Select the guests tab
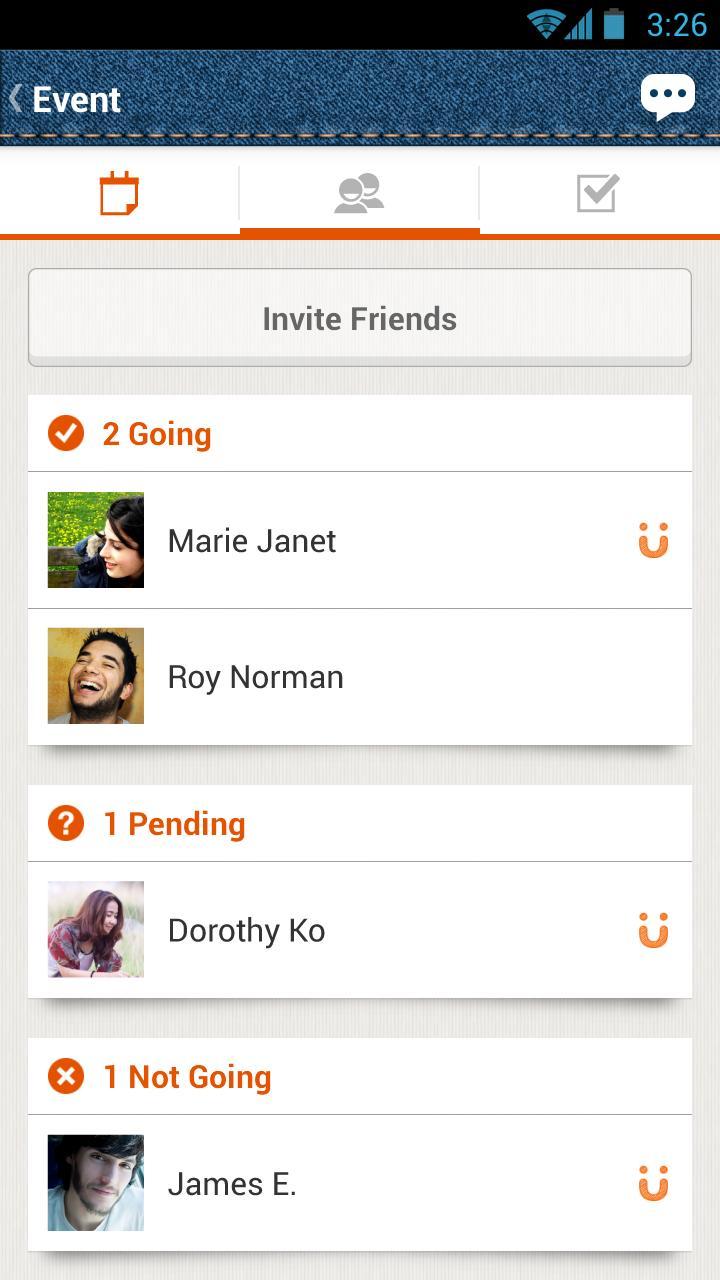 pos(359,194)
